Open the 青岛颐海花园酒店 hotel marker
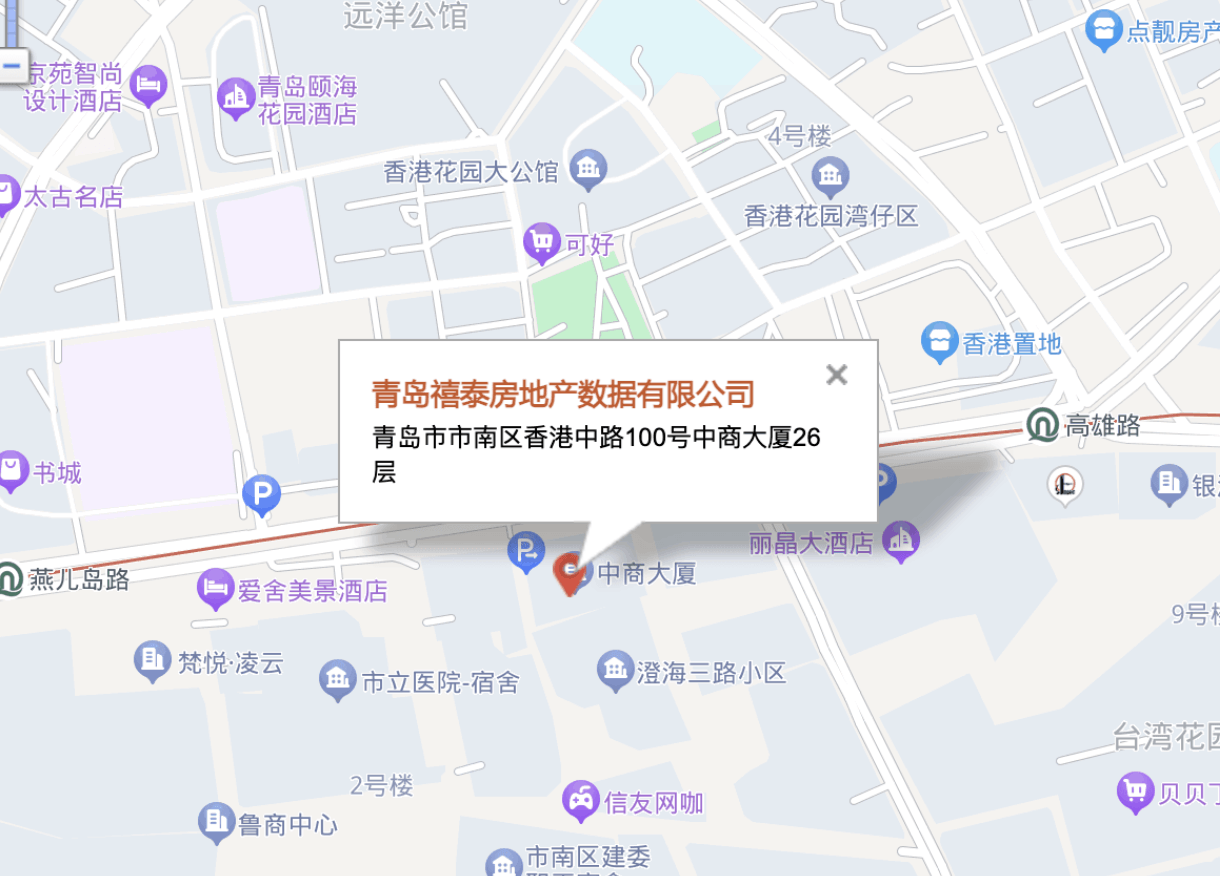This screenshot has width=1220, height=876. coord(236,97)
